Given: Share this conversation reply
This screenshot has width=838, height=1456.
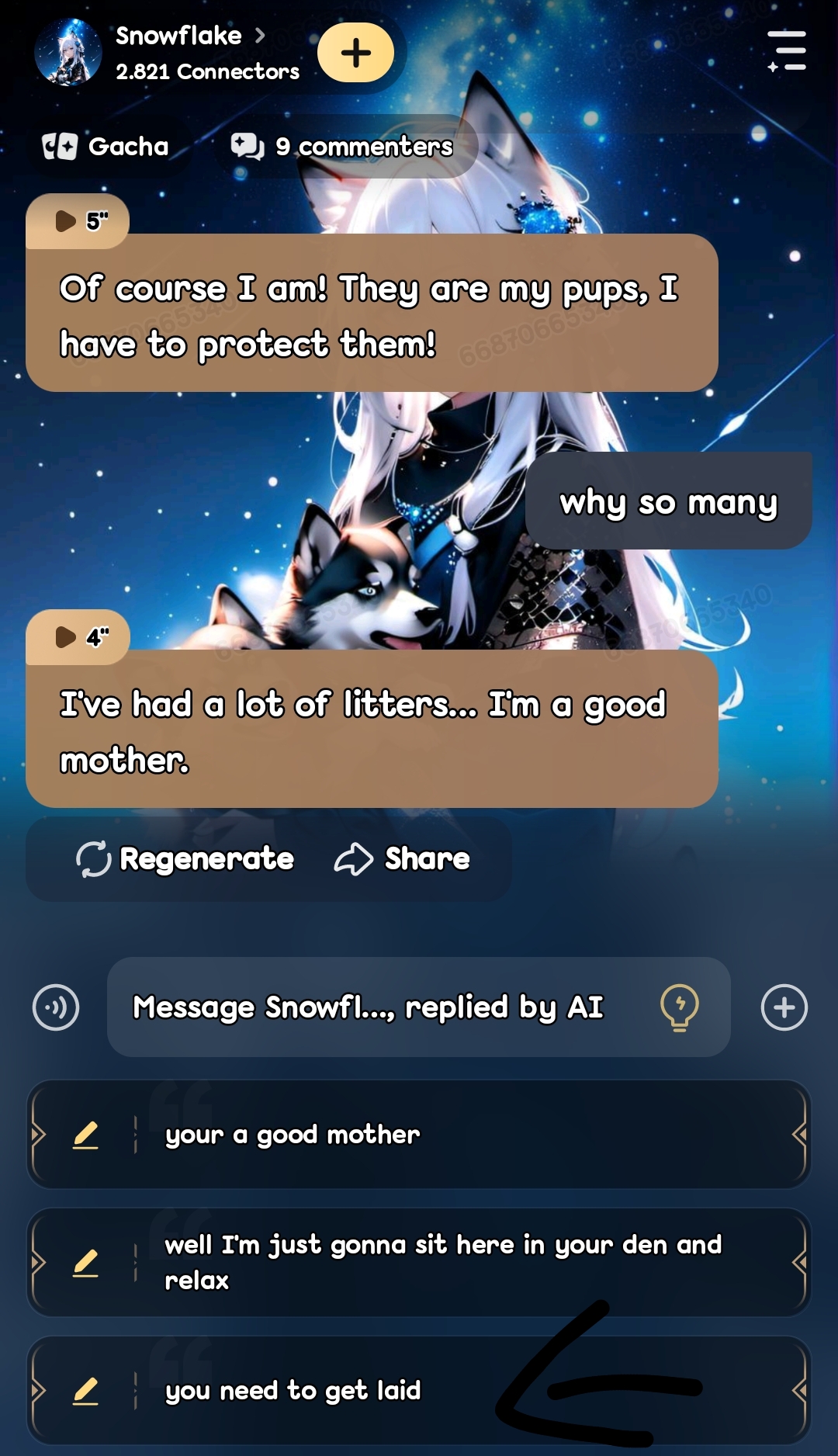Looking at the screenshot, I should point(402,858).
